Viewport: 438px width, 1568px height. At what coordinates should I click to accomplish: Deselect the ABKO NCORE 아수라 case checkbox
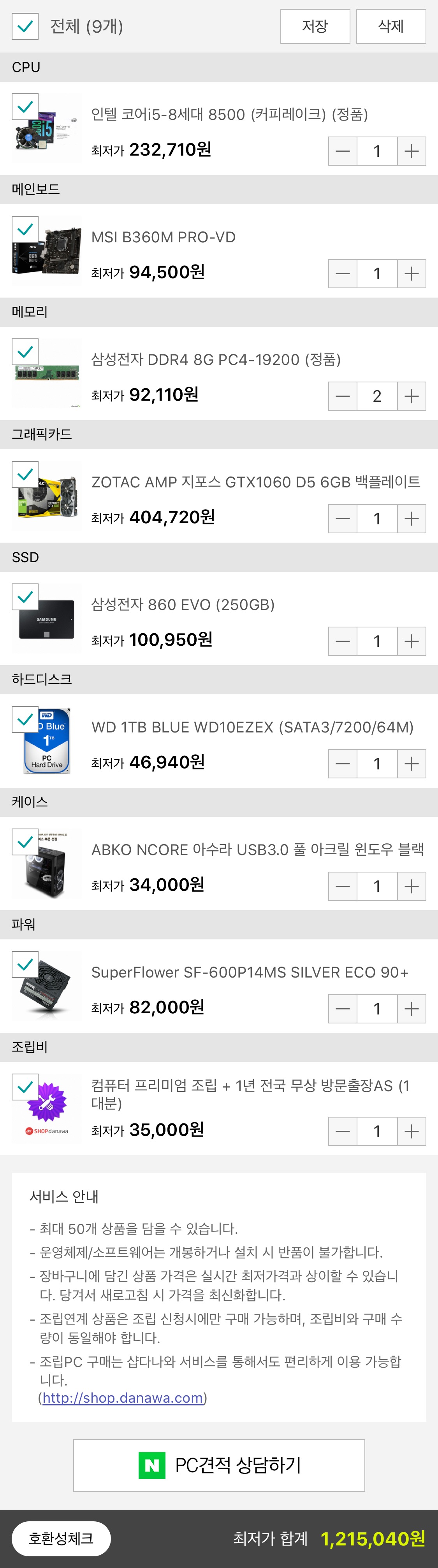pyautogui.click(x=25, y=842)
